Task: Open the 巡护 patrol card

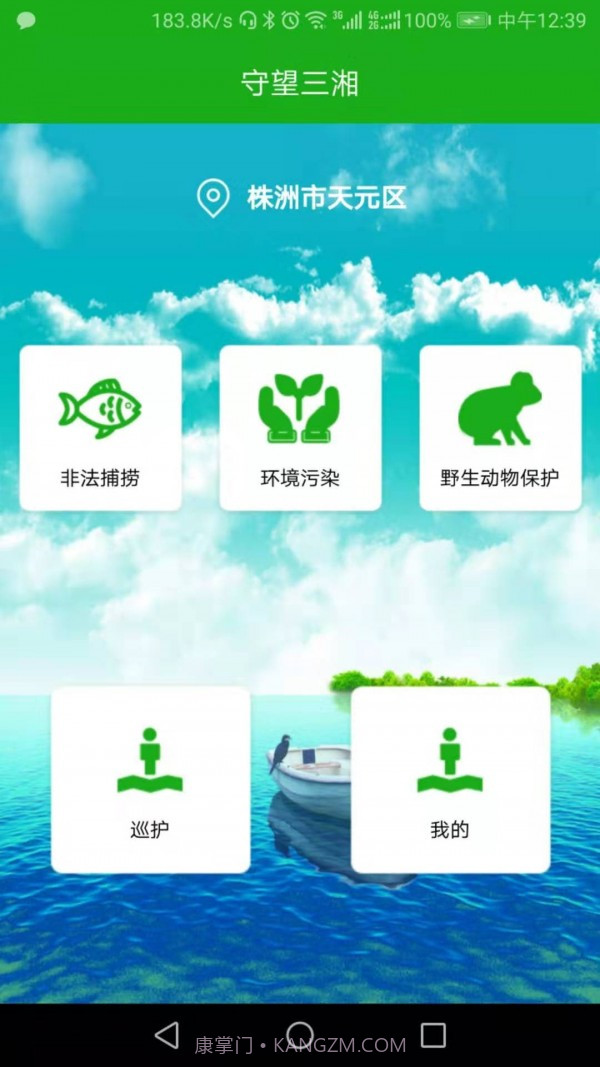Action: 150,779
